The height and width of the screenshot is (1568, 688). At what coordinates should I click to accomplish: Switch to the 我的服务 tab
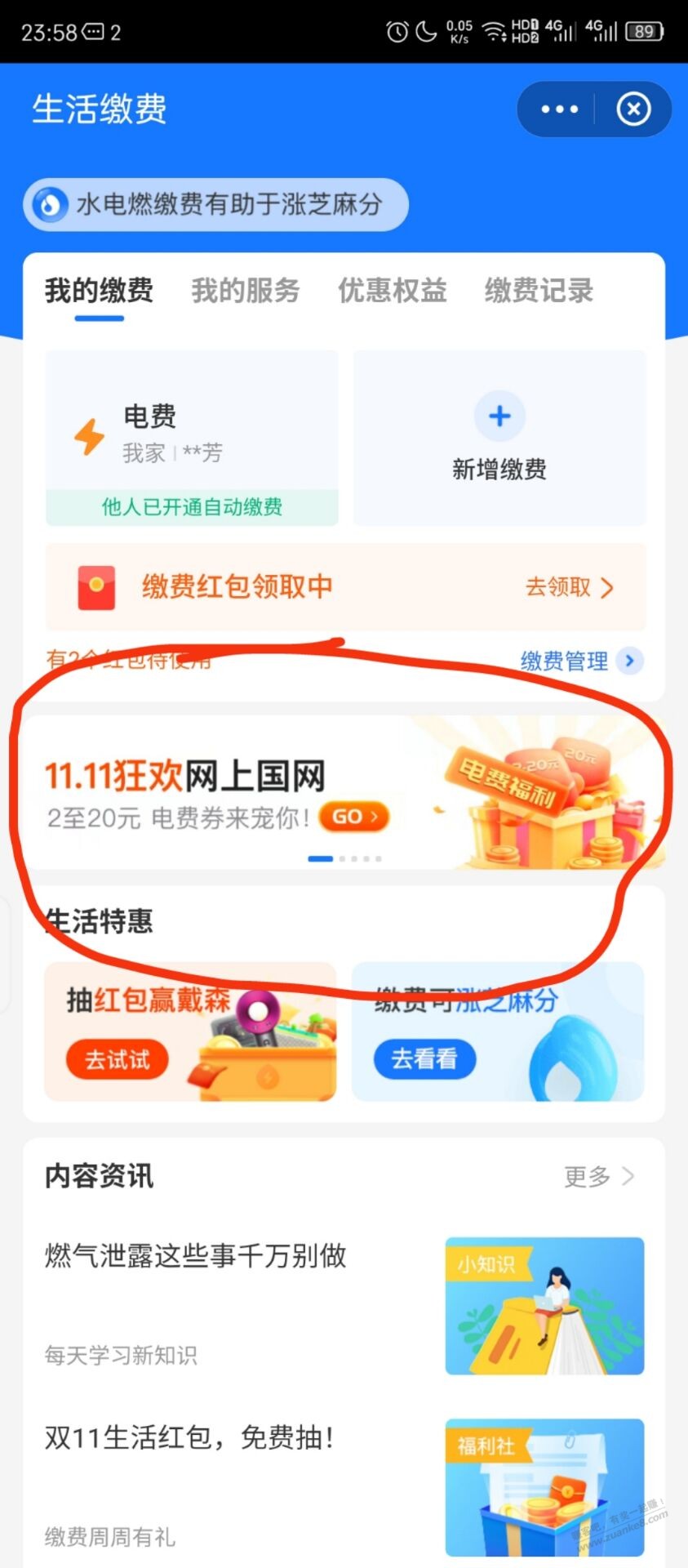click(246, 291)
